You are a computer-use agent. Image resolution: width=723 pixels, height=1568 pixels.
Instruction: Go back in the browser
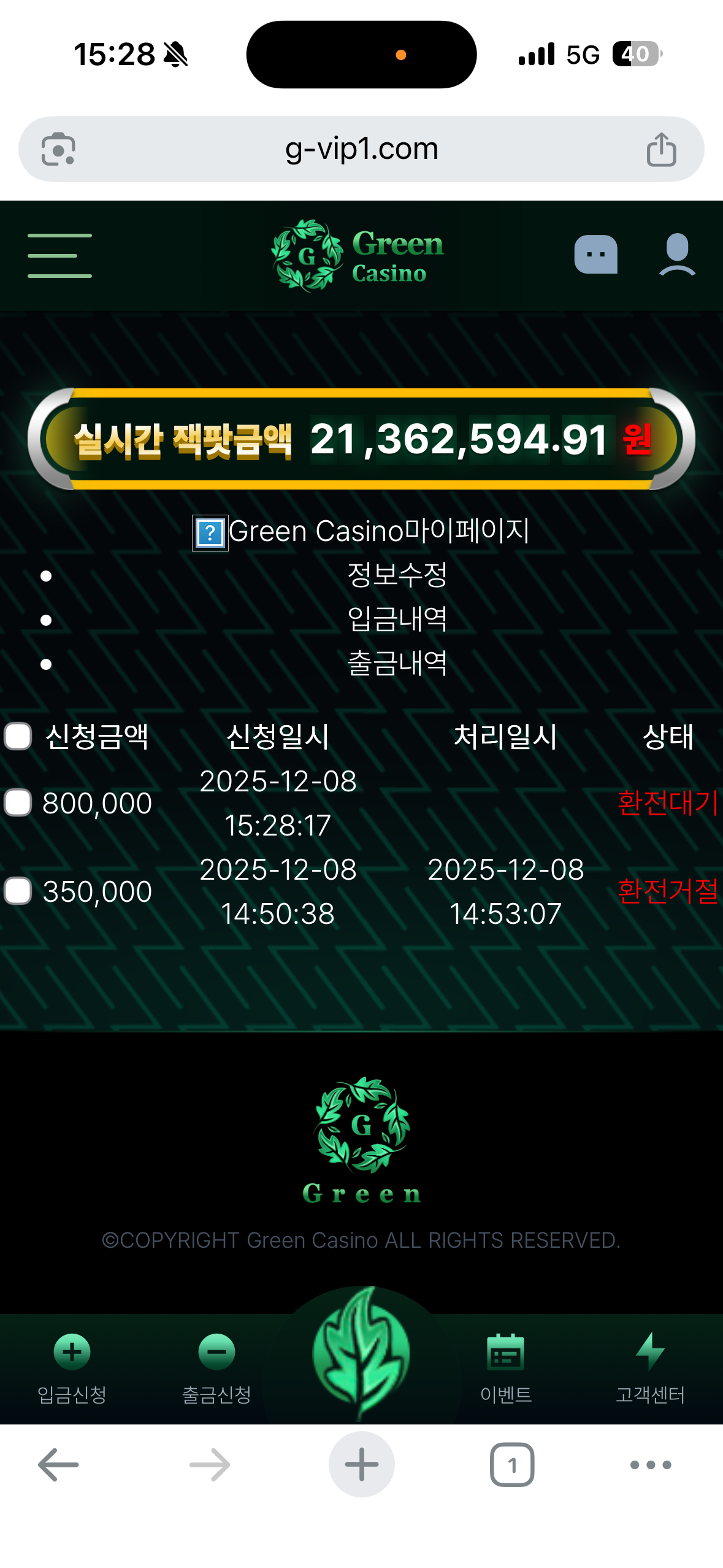tap(58, 1465)
